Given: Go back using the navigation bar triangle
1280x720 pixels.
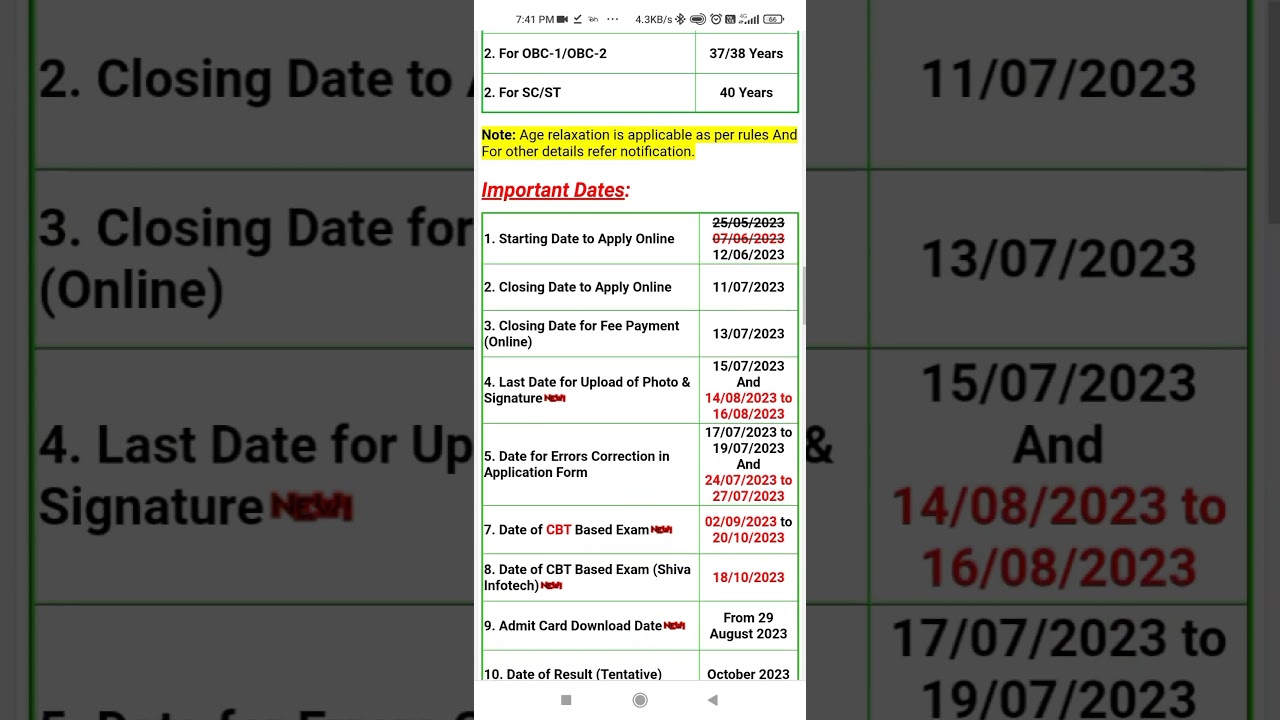Looking at the screenshot, I should tap(712, 700).
